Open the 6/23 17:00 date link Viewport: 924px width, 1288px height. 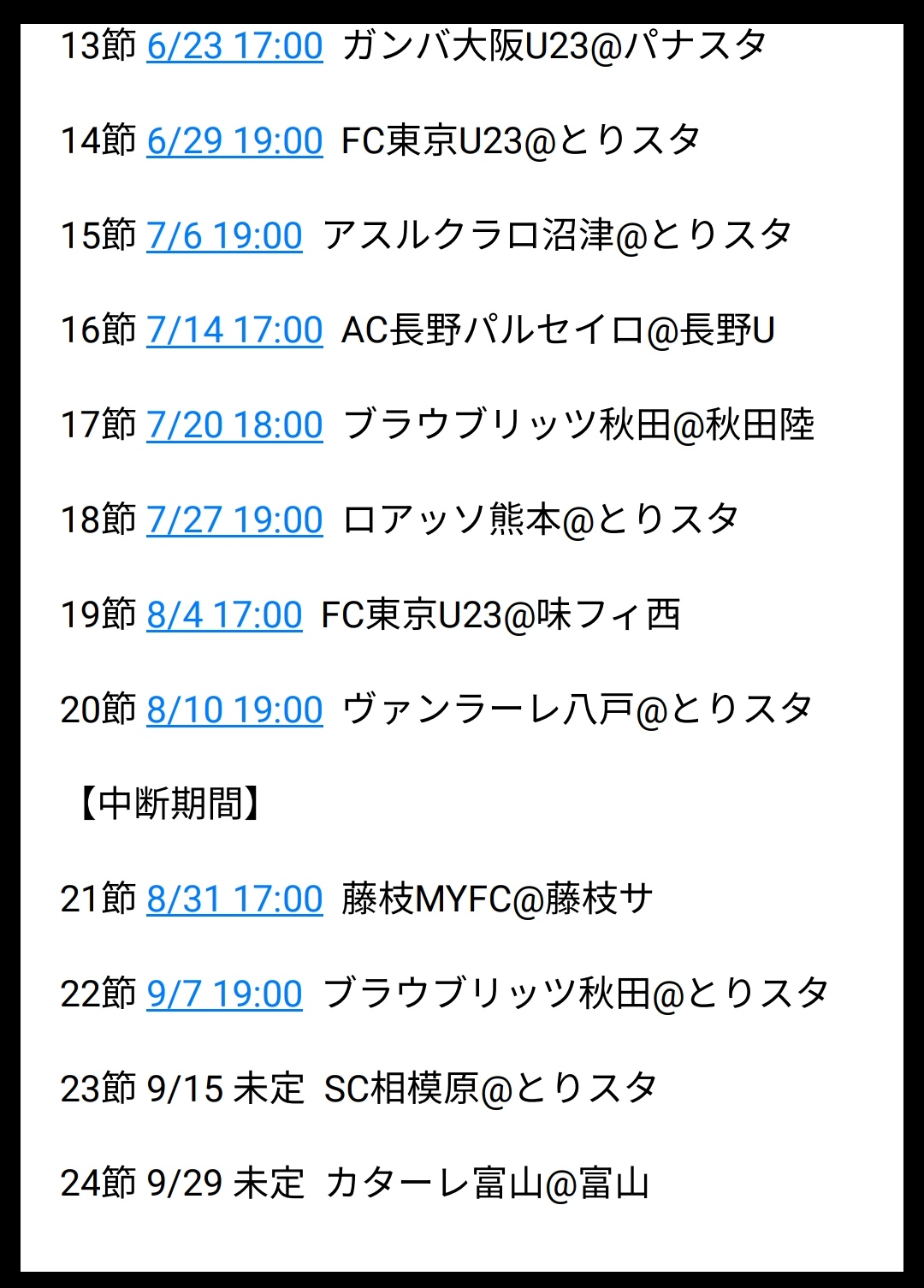[234, 46]
